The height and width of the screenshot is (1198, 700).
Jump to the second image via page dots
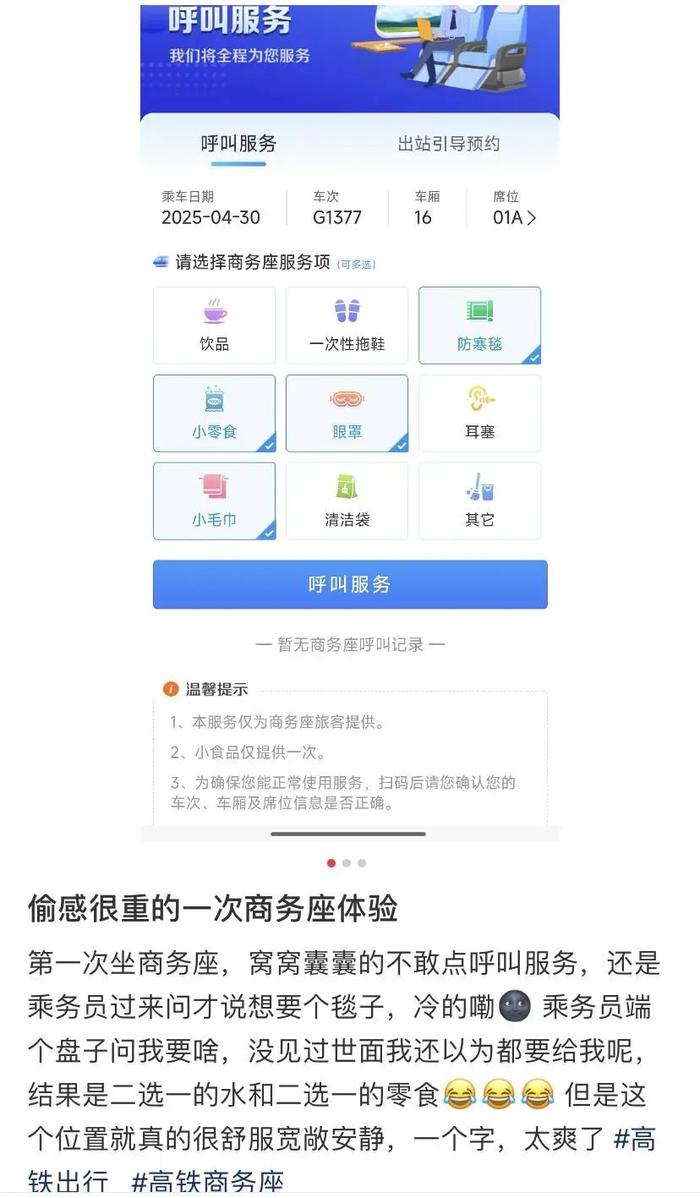[346, 863]
